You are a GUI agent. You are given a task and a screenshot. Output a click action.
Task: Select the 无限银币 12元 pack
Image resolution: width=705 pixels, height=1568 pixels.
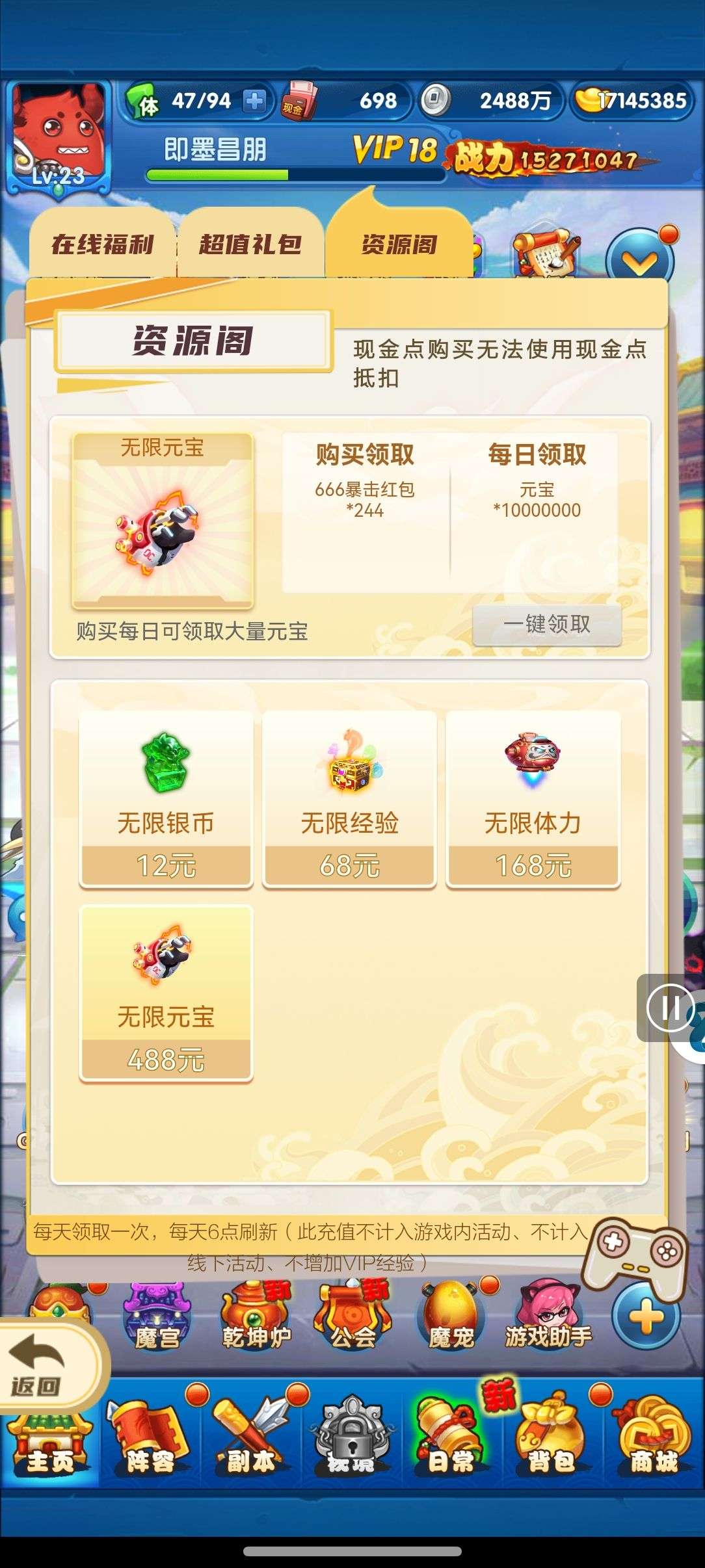tap(166, 799)
